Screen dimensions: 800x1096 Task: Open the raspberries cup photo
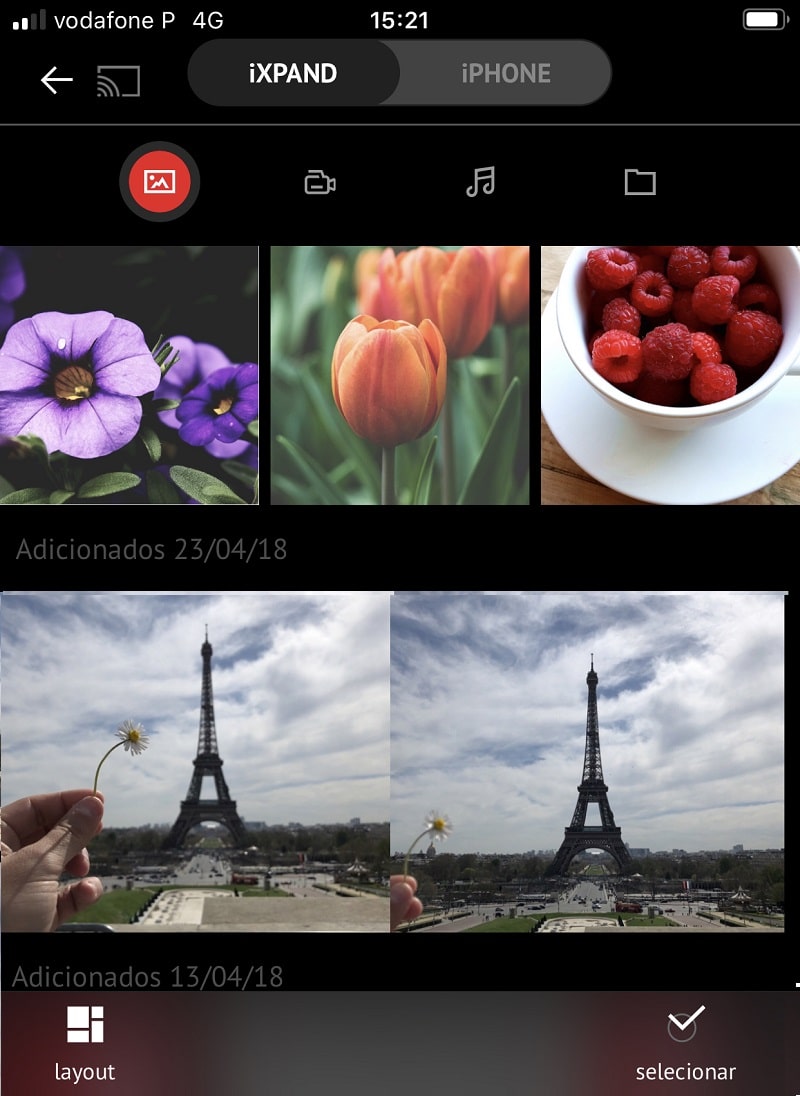pos(670,375)
